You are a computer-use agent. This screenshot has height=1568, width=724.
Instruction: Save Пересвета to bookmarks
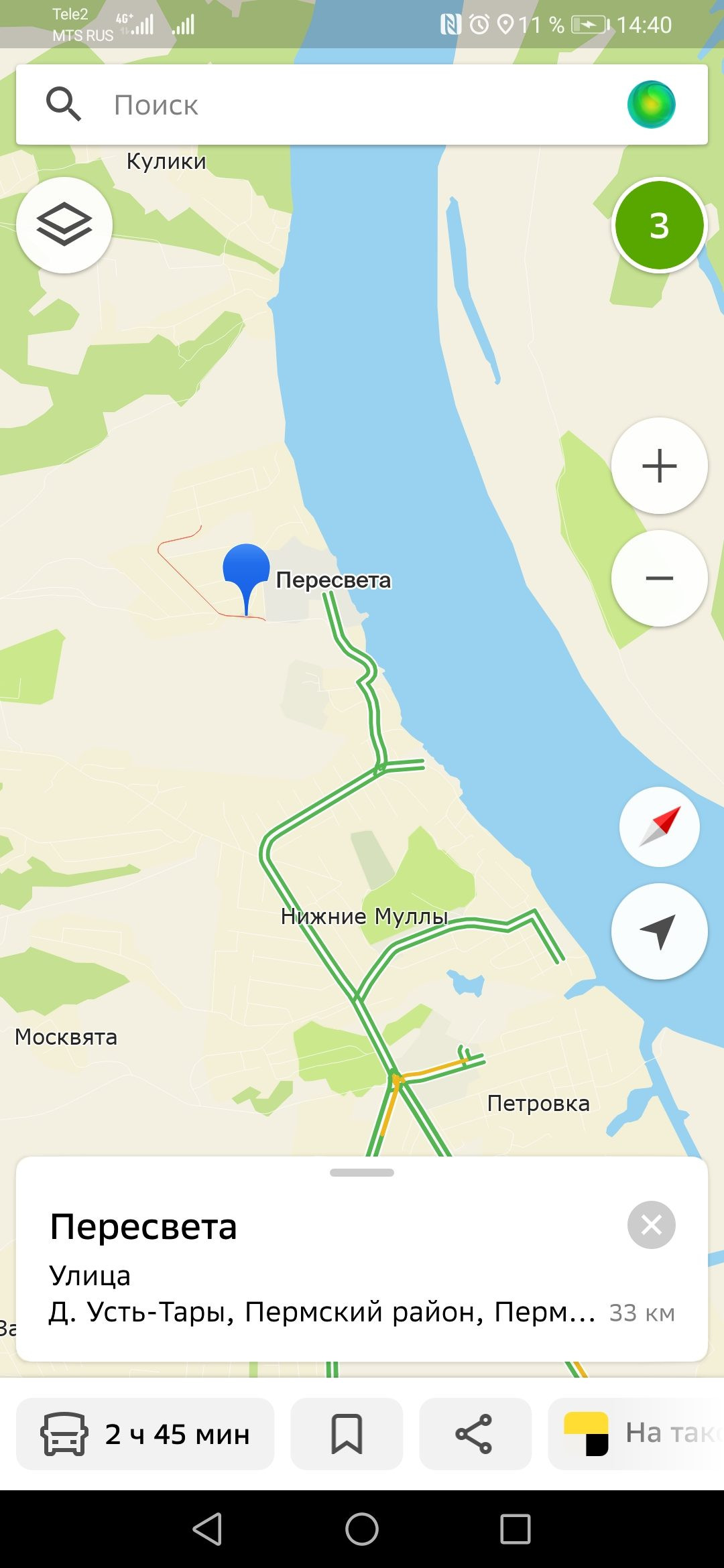click(347, 1434)
